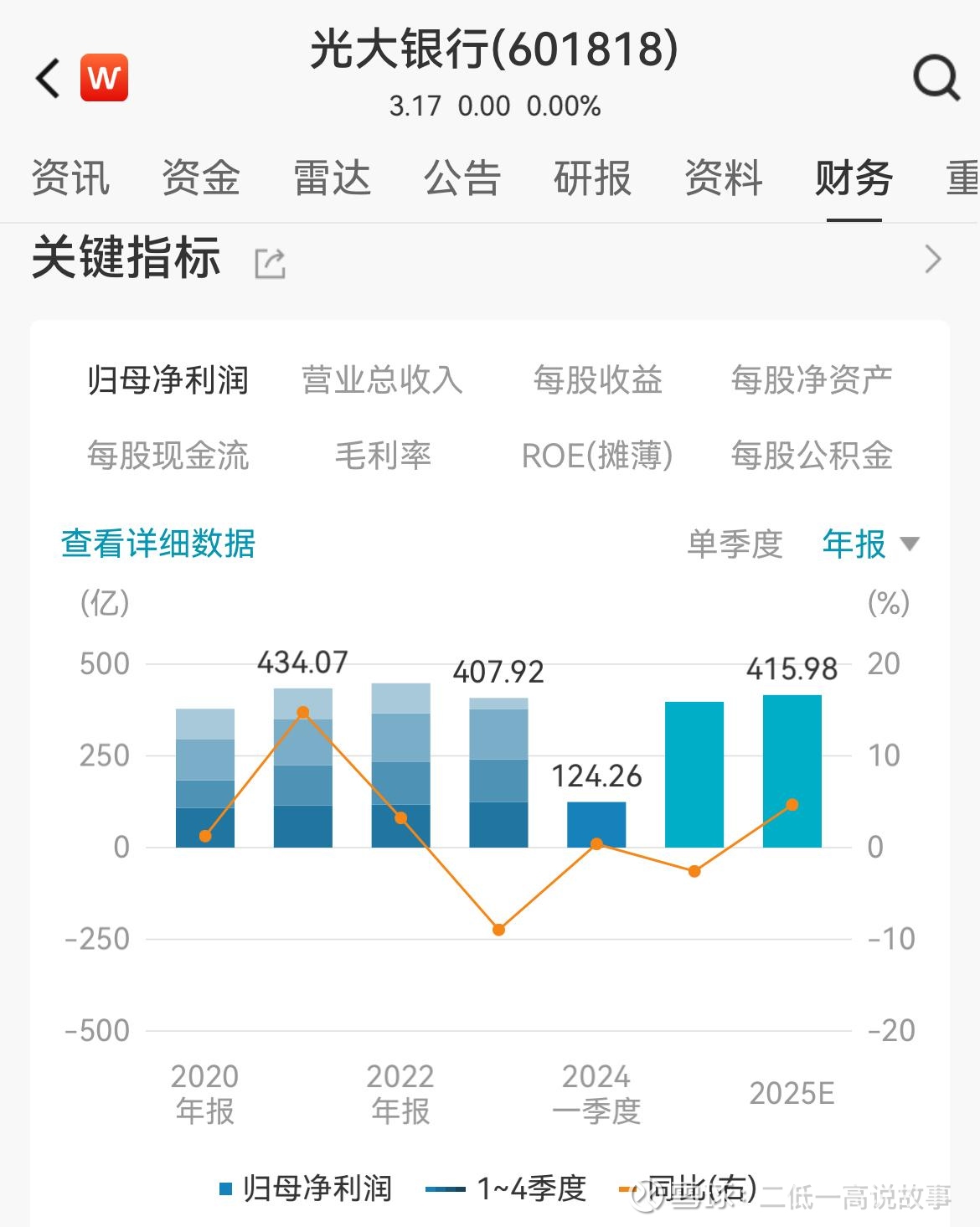This screenshot has width=980, height=1227.
Task: Open the 雷达 tab
Action: coord(332,178)
